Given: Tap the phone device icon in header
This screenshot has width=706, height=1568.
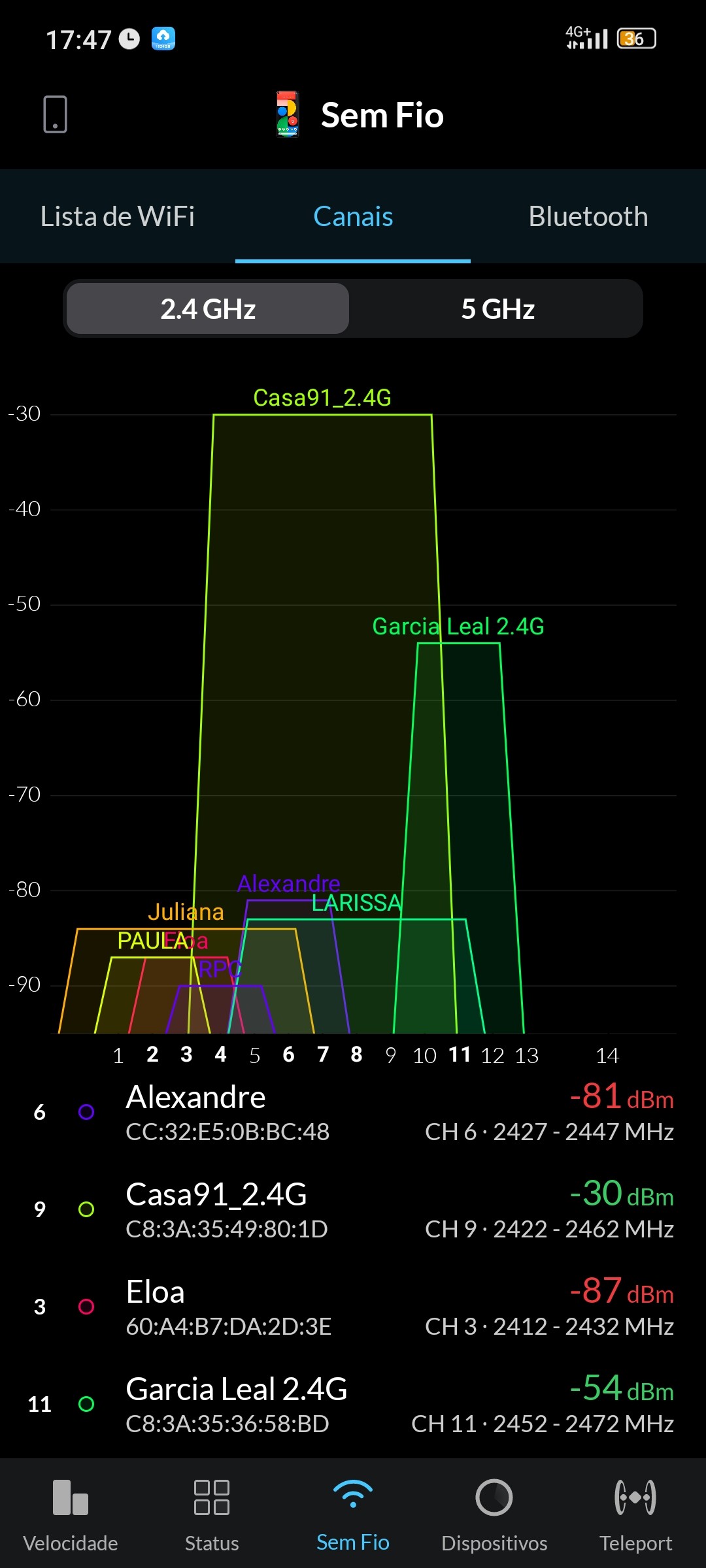Looking at the screenshot, I should (55, 114).
